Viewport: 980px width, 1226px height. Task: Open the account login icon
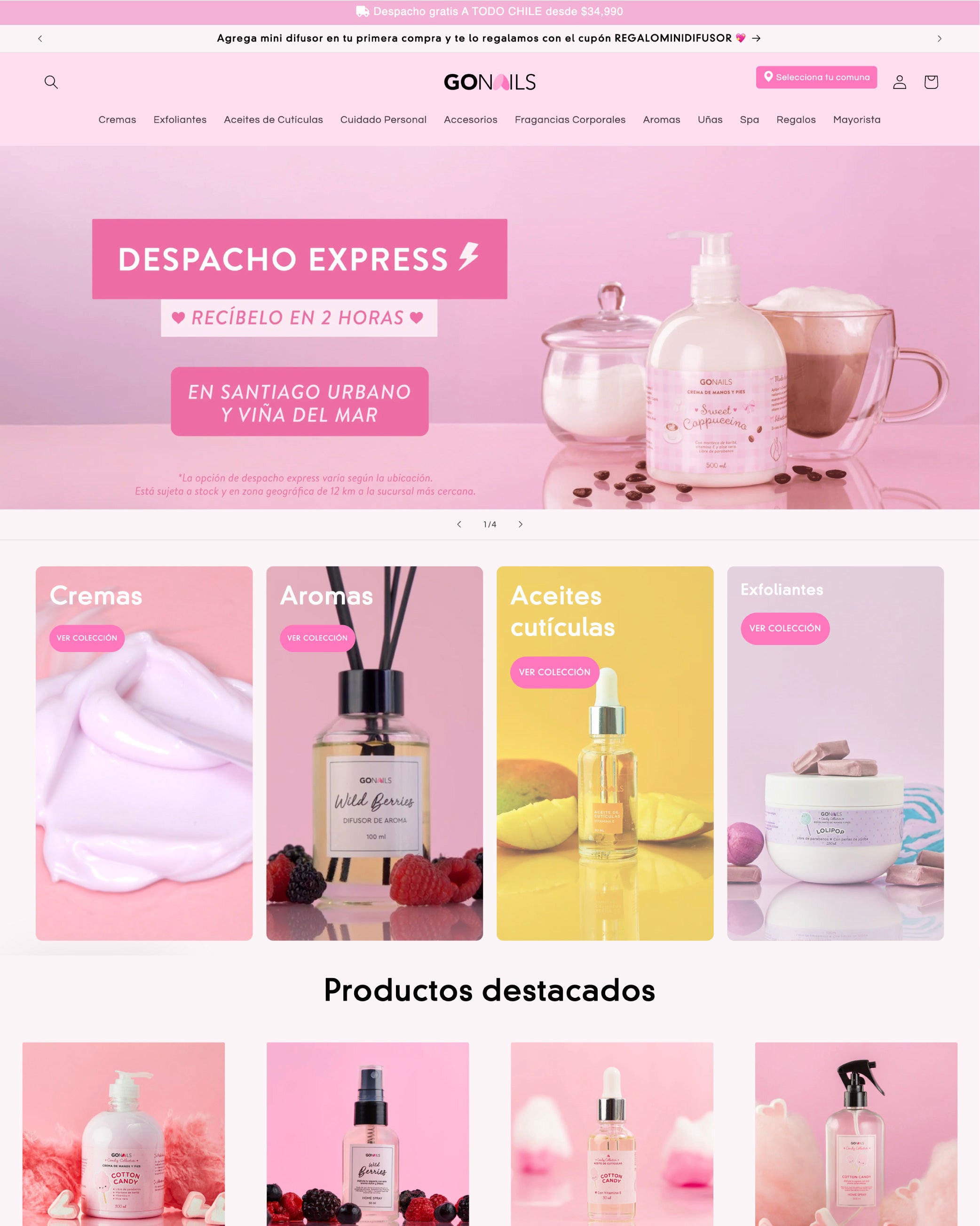coord(899,82)
